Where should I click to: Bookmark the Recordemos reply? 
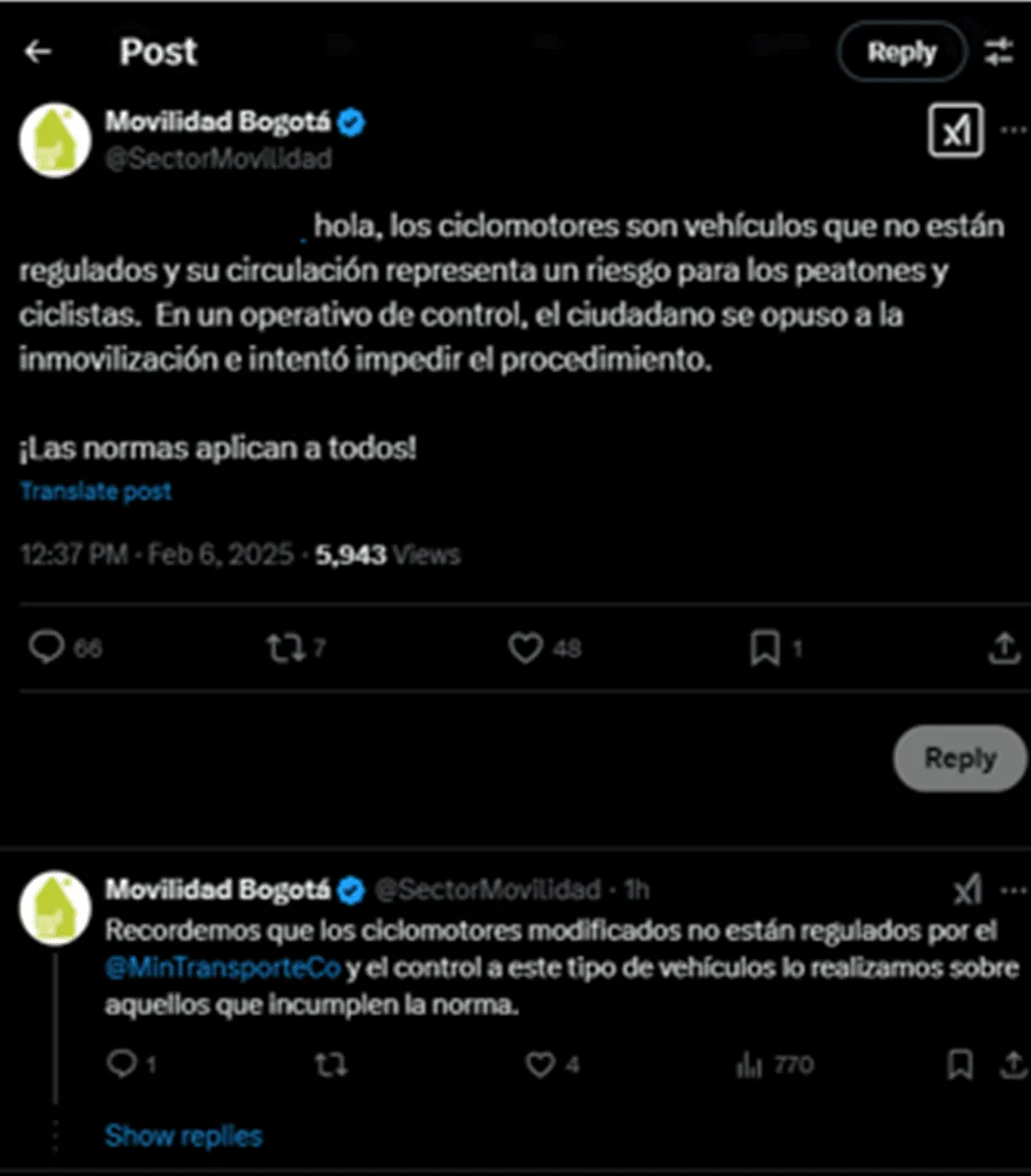[959, 1064]
